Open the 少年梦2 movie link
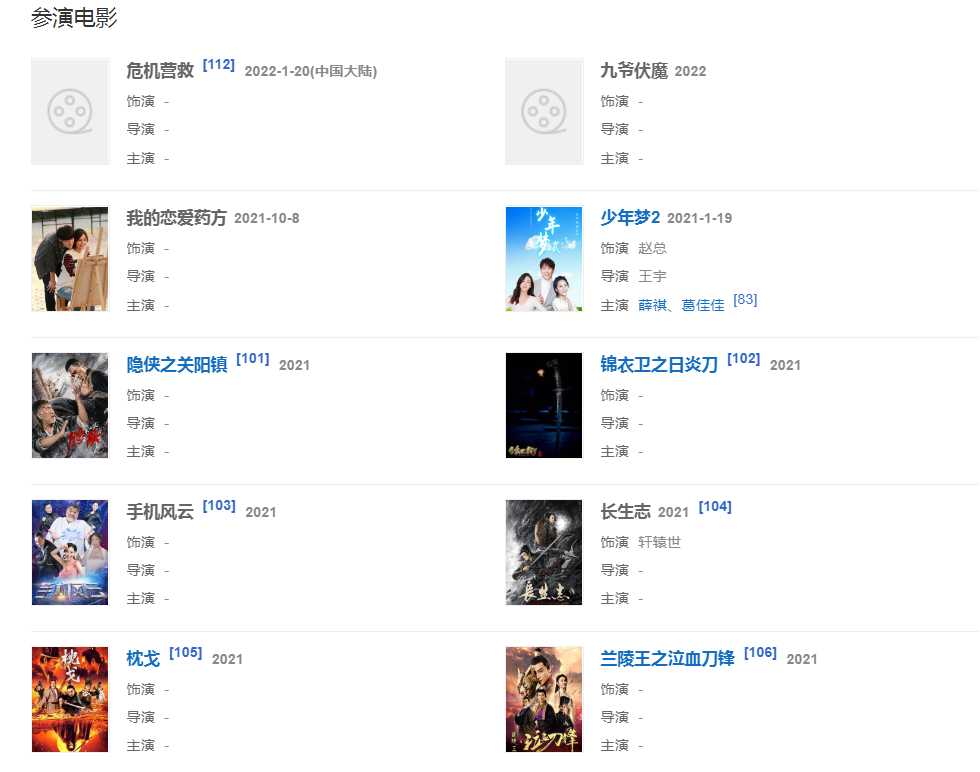Screen dimensions: 980x772 pyautogui.click(x=630, y=218)
